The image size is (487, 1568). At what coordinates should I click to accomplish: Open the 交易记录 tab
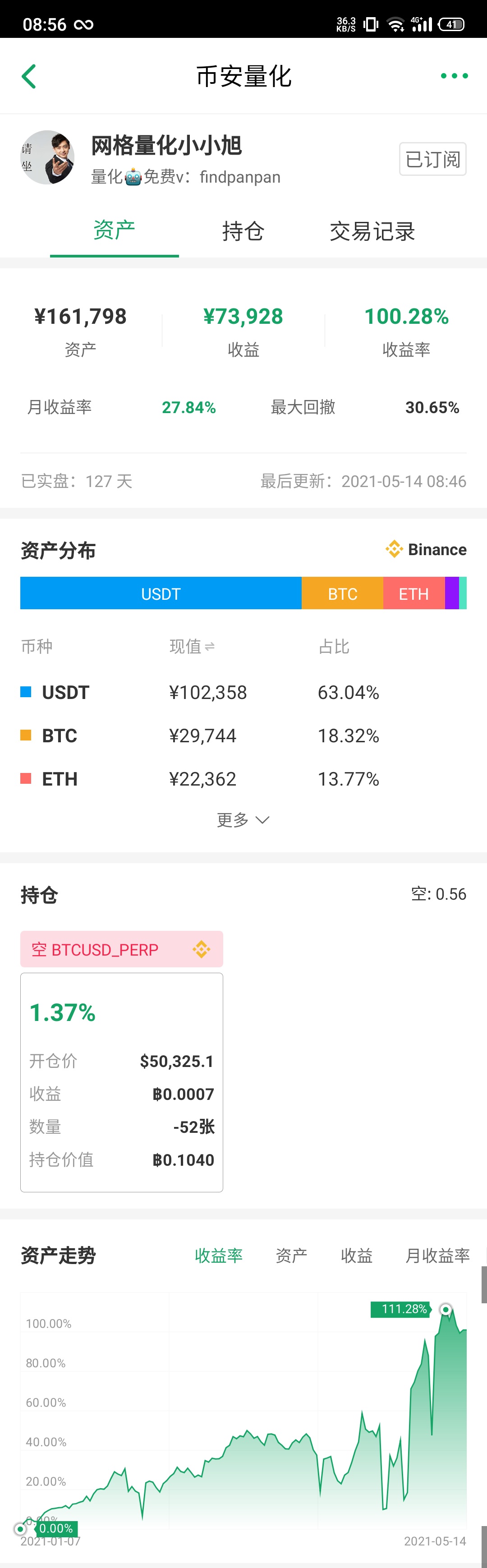coord(372,231)
